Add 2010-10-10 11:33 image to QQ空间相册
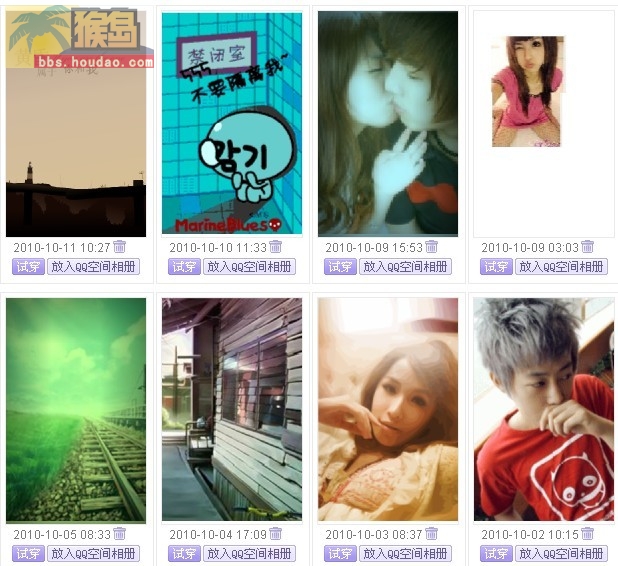This screenshot has height=566, width=618. [250, 267]
